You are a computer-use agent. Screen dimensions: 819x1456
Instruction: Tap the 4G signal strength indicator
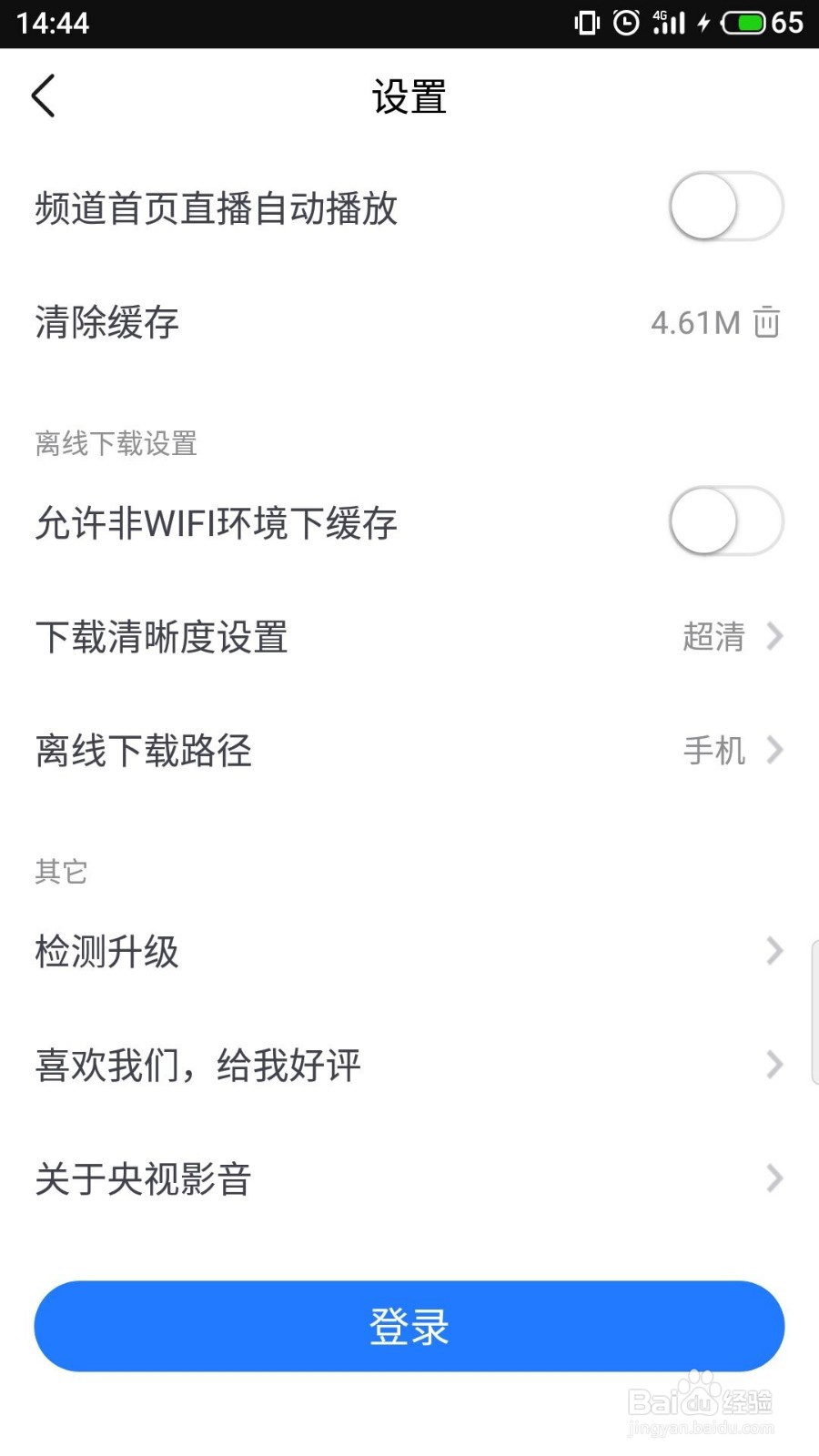click(667, 24)
